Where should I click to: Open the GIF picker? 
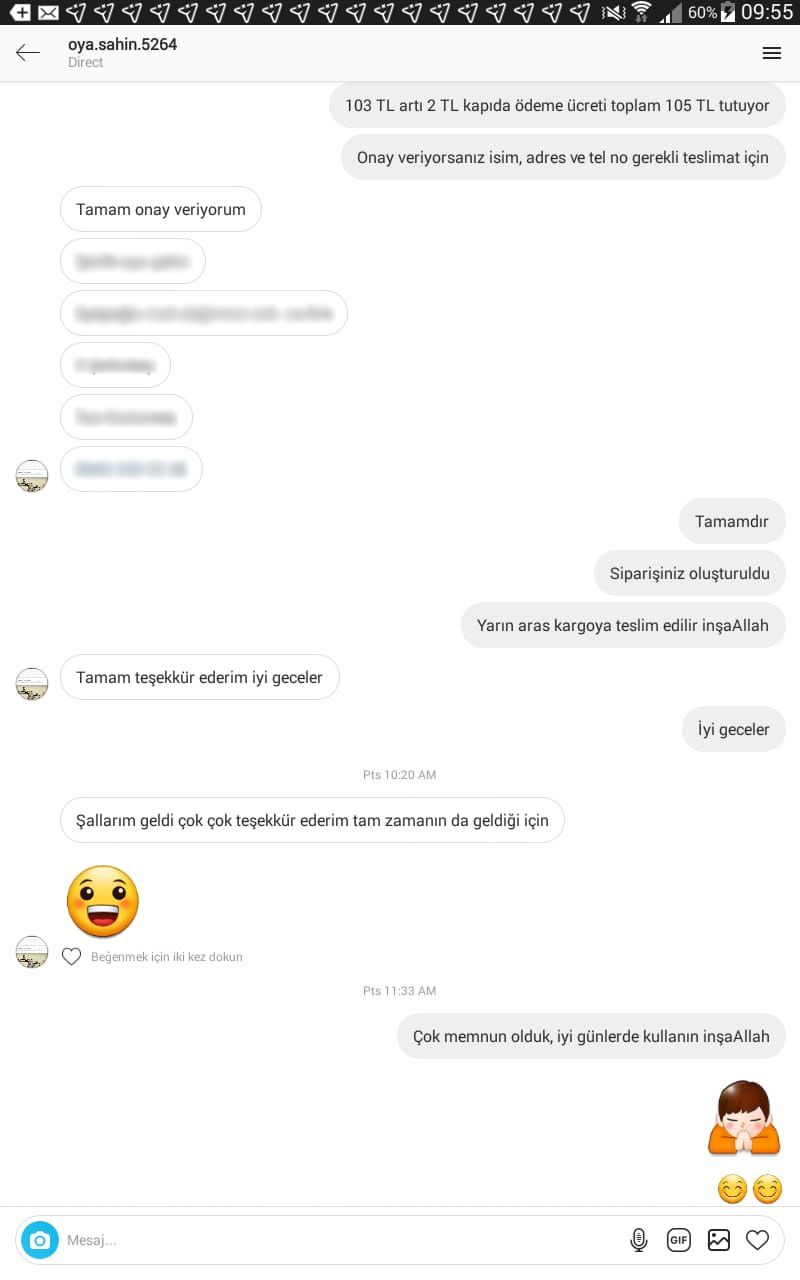pyautogui.click(x=679, y=1240)
